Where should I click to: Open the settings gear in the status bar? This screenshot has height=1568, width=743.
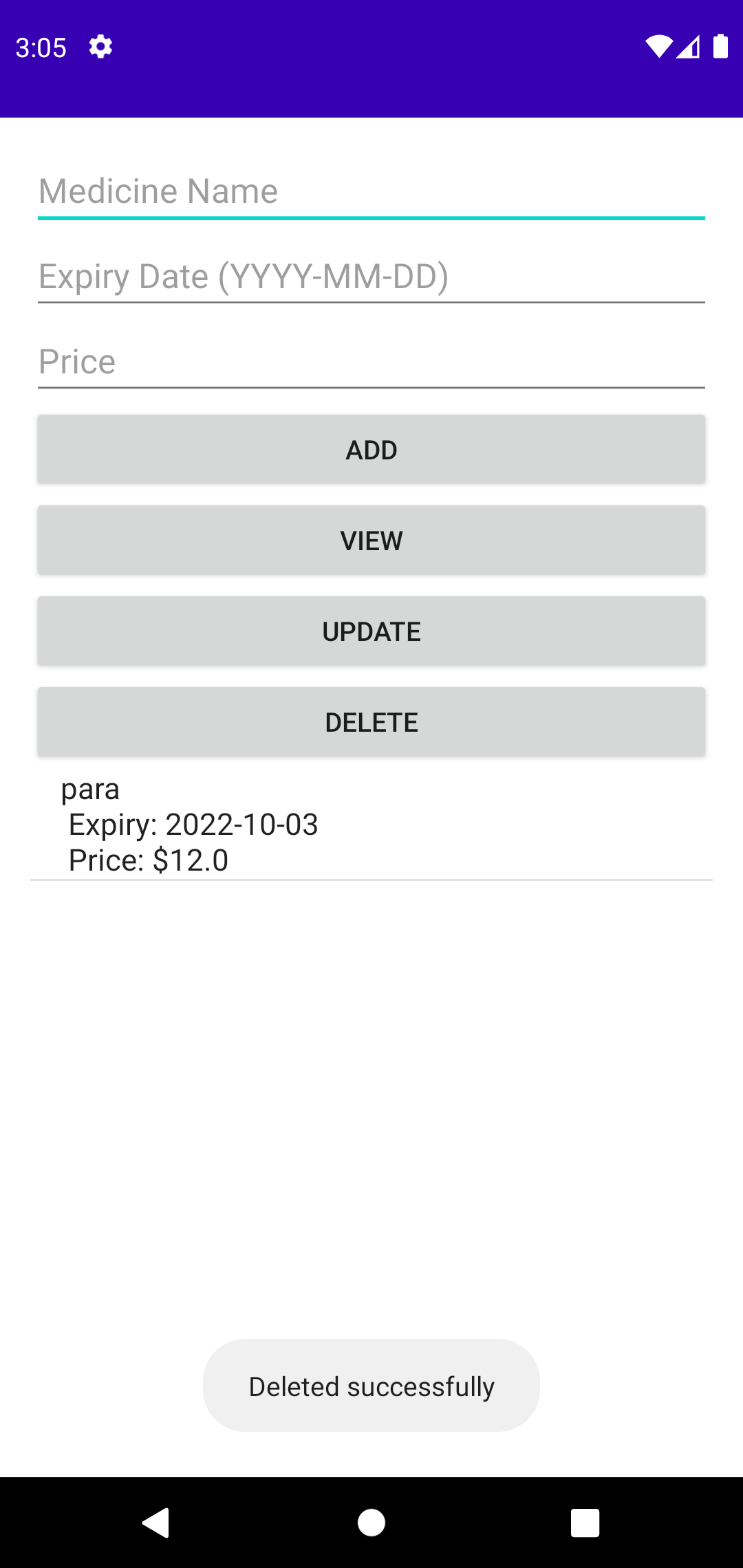click(100, 47)
